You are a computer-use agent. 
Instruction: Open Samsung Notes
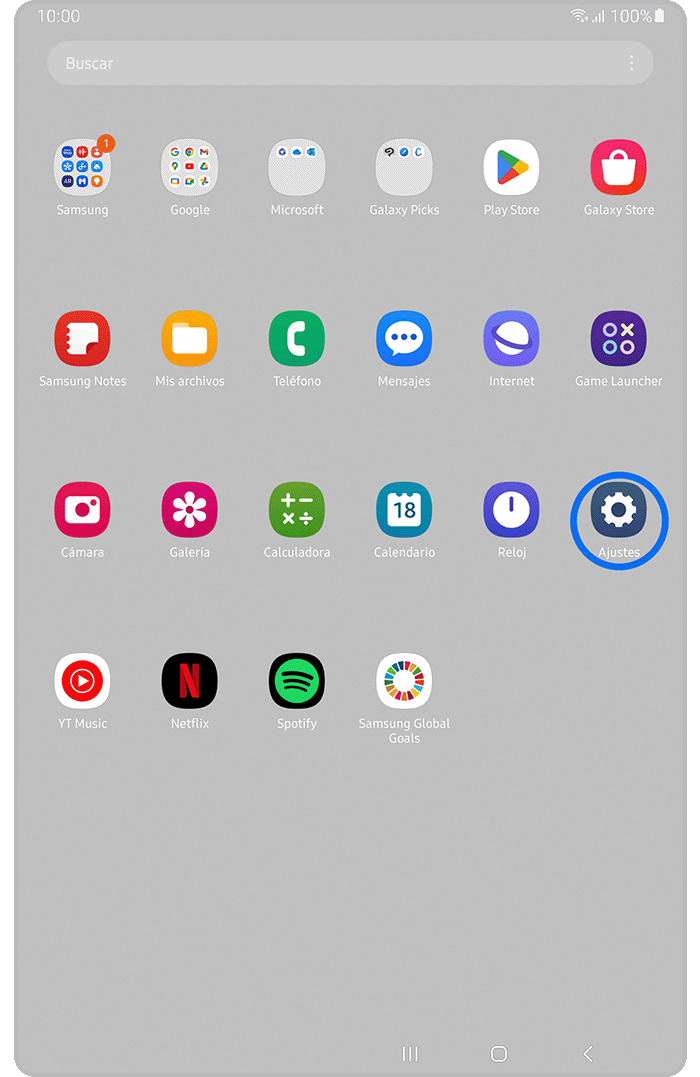[82, 339]
